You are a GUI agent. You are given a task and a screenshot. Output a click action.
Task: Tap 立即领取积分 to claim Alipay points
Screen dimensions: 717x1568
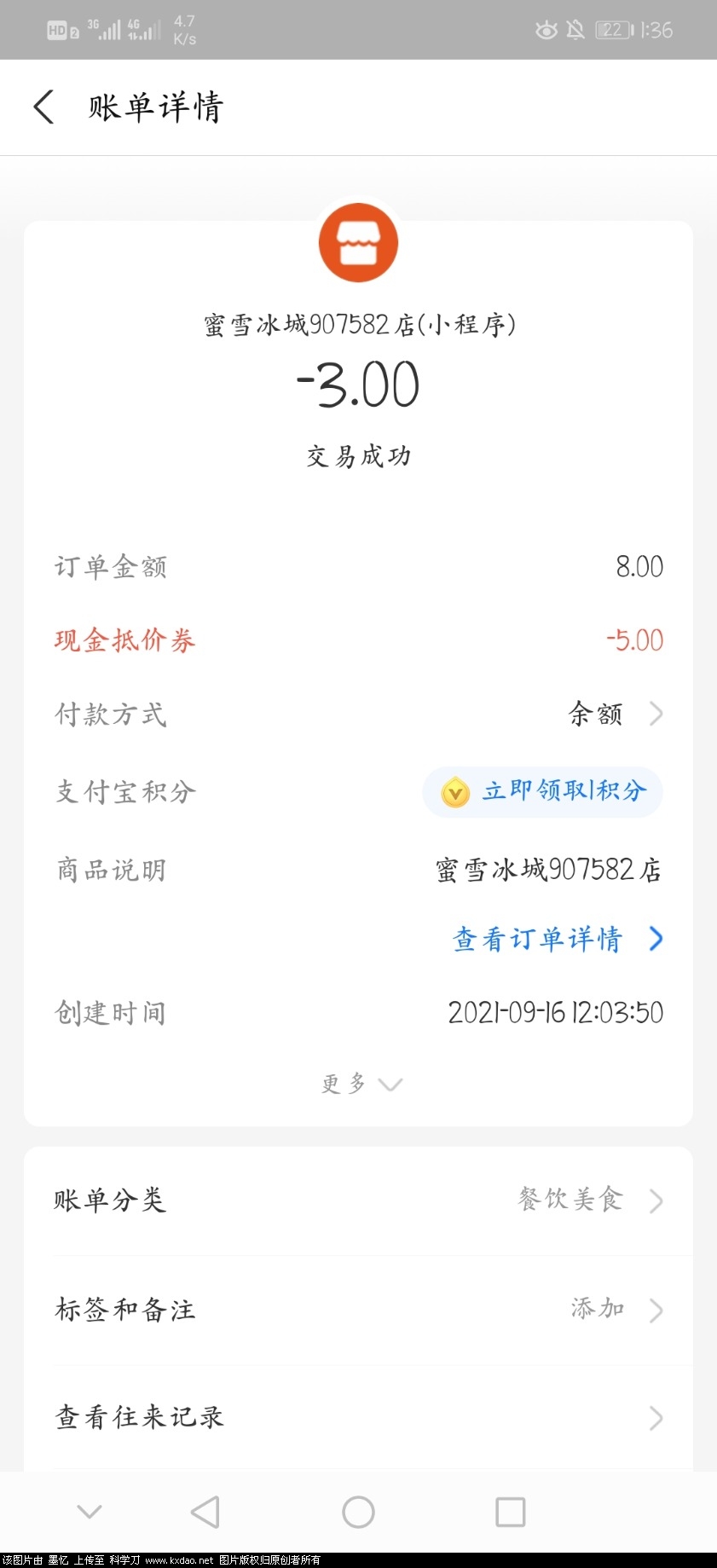pos(563,792)
